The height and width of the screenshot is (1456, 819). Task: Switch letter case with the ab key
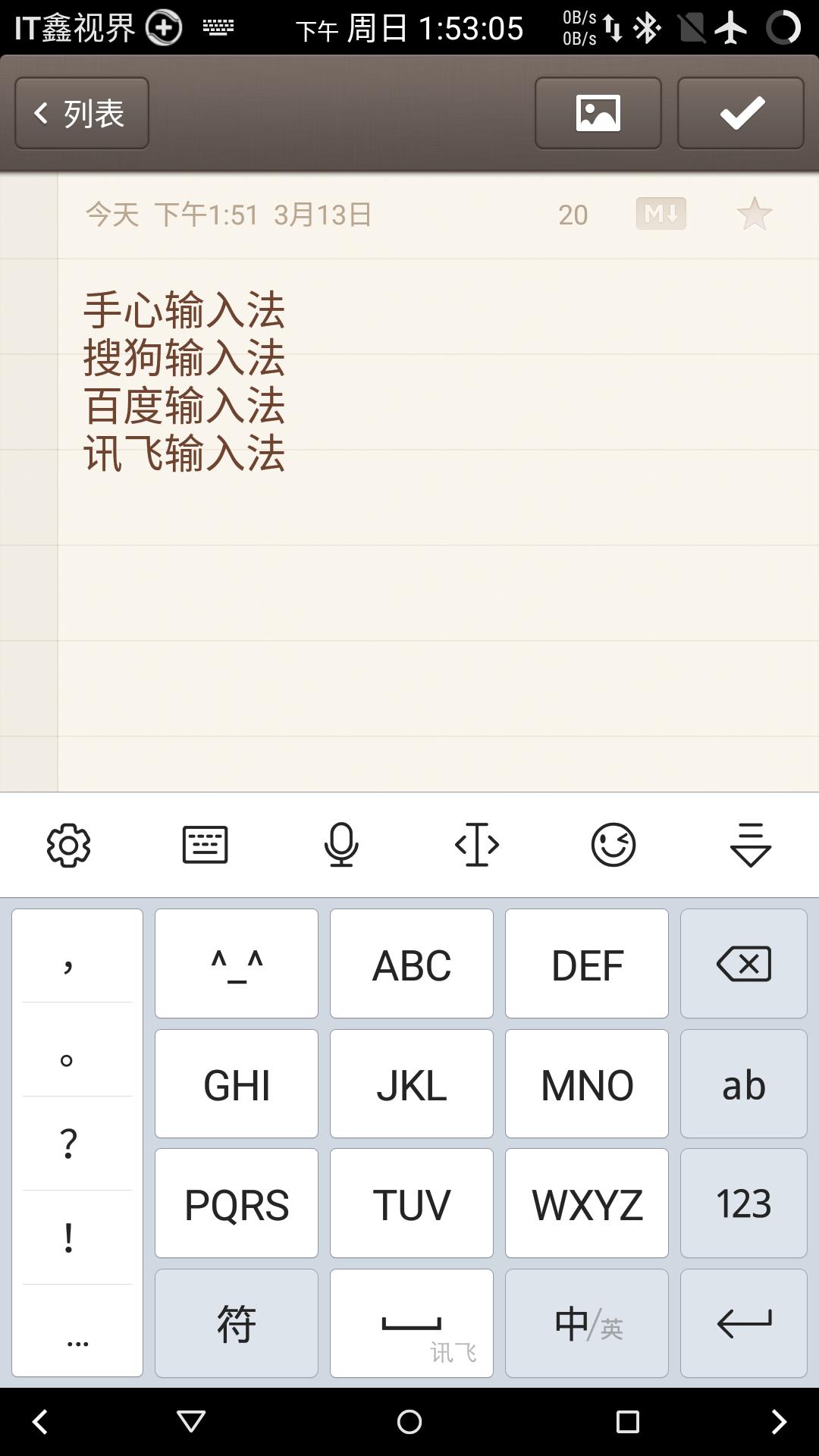coord(744,1084)
